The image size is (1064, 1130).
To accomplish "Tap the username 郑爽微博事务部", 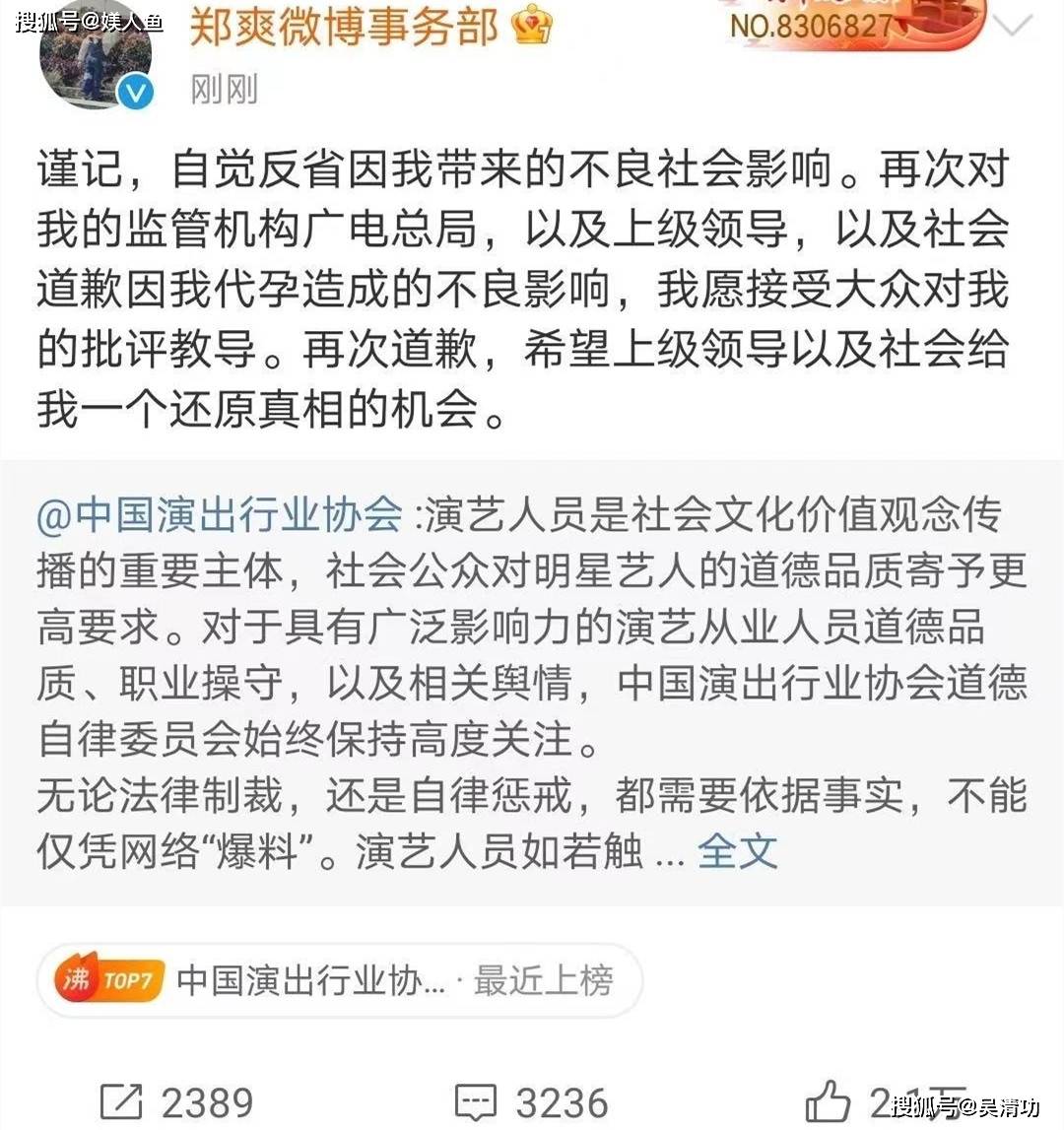I will 344,27.
